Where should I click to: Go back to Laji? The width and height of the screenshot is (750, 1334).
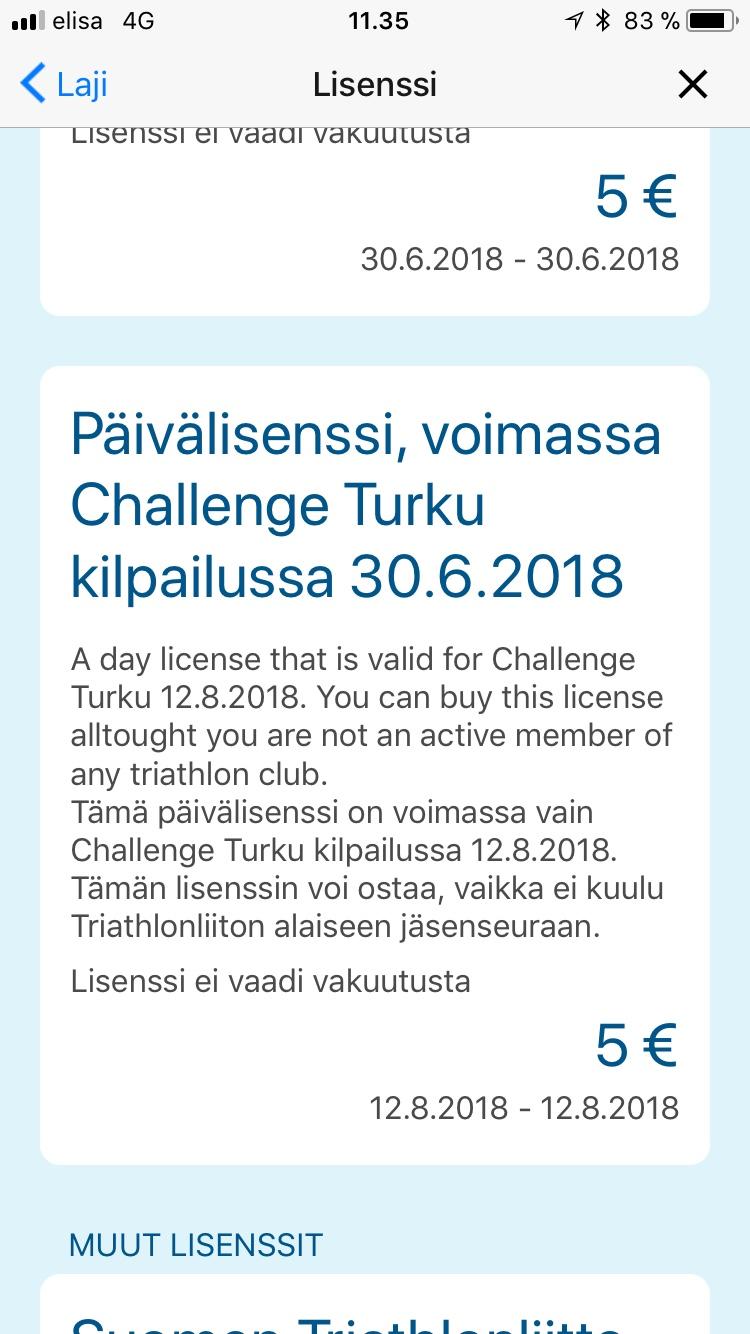[x=64, y=84]
